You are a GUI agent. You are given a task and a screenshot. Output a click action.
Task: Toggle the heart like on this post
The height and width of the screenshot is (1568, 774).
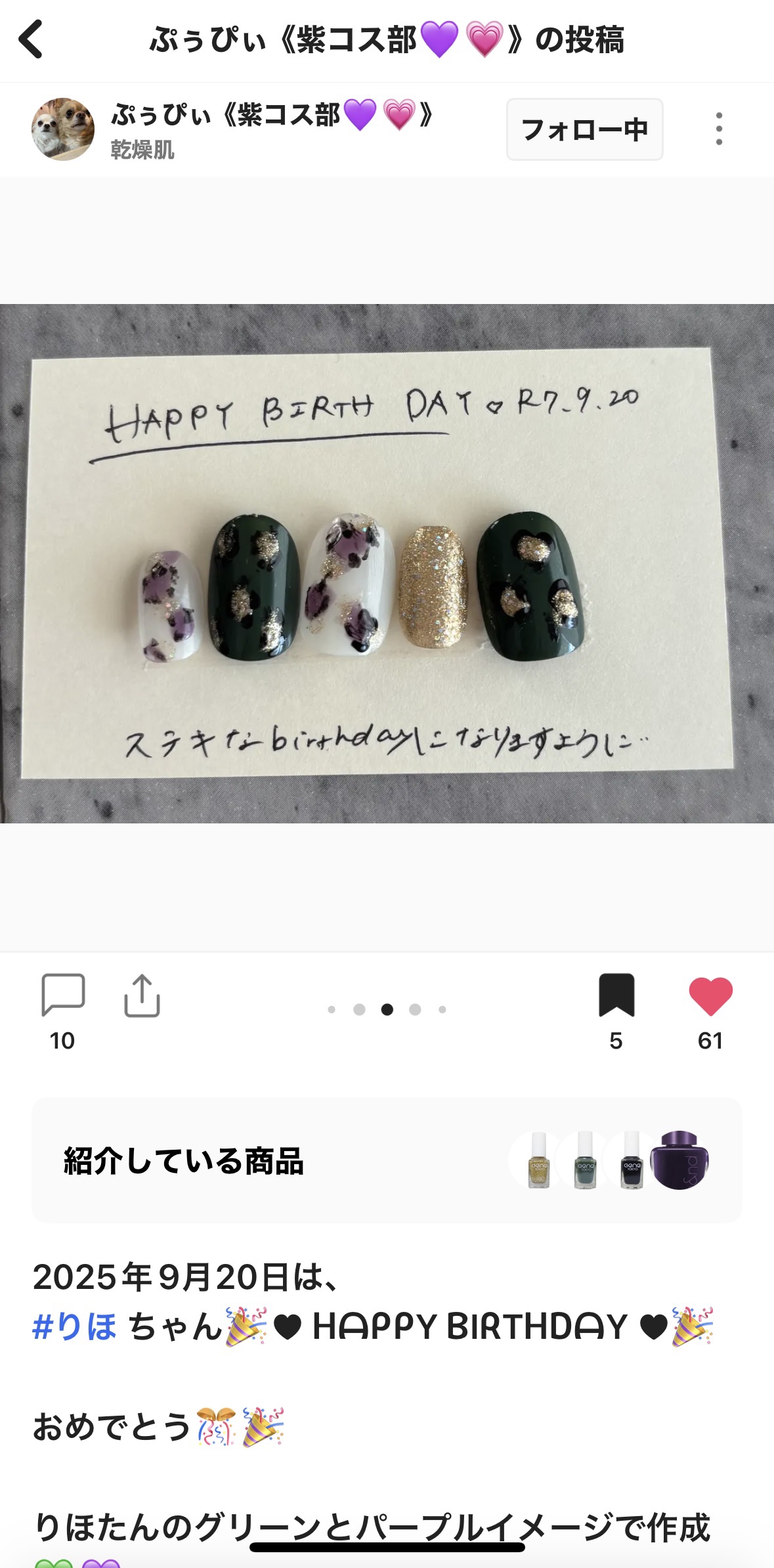(710, 995)
